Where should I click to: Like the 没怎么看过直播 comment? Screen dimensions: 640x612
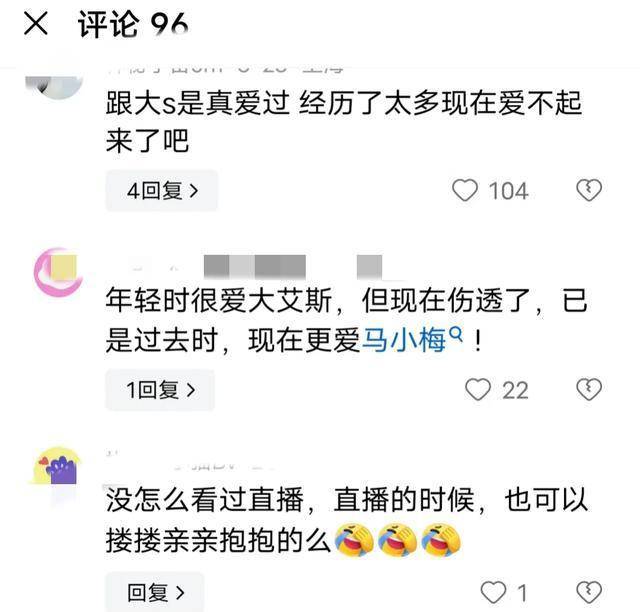click(493, 592)
